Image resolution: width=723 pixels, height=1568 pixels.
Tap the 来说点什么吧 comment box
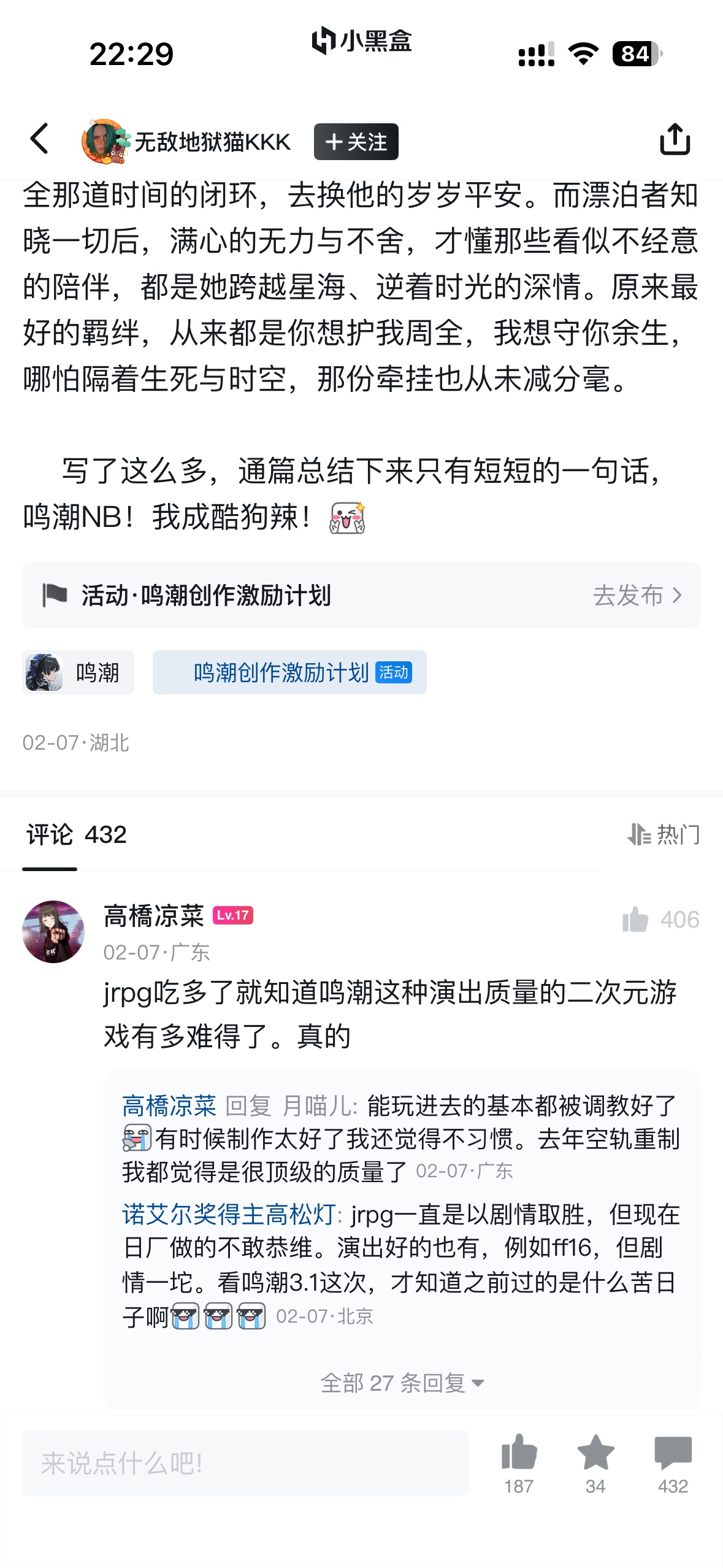[245, 1463]
